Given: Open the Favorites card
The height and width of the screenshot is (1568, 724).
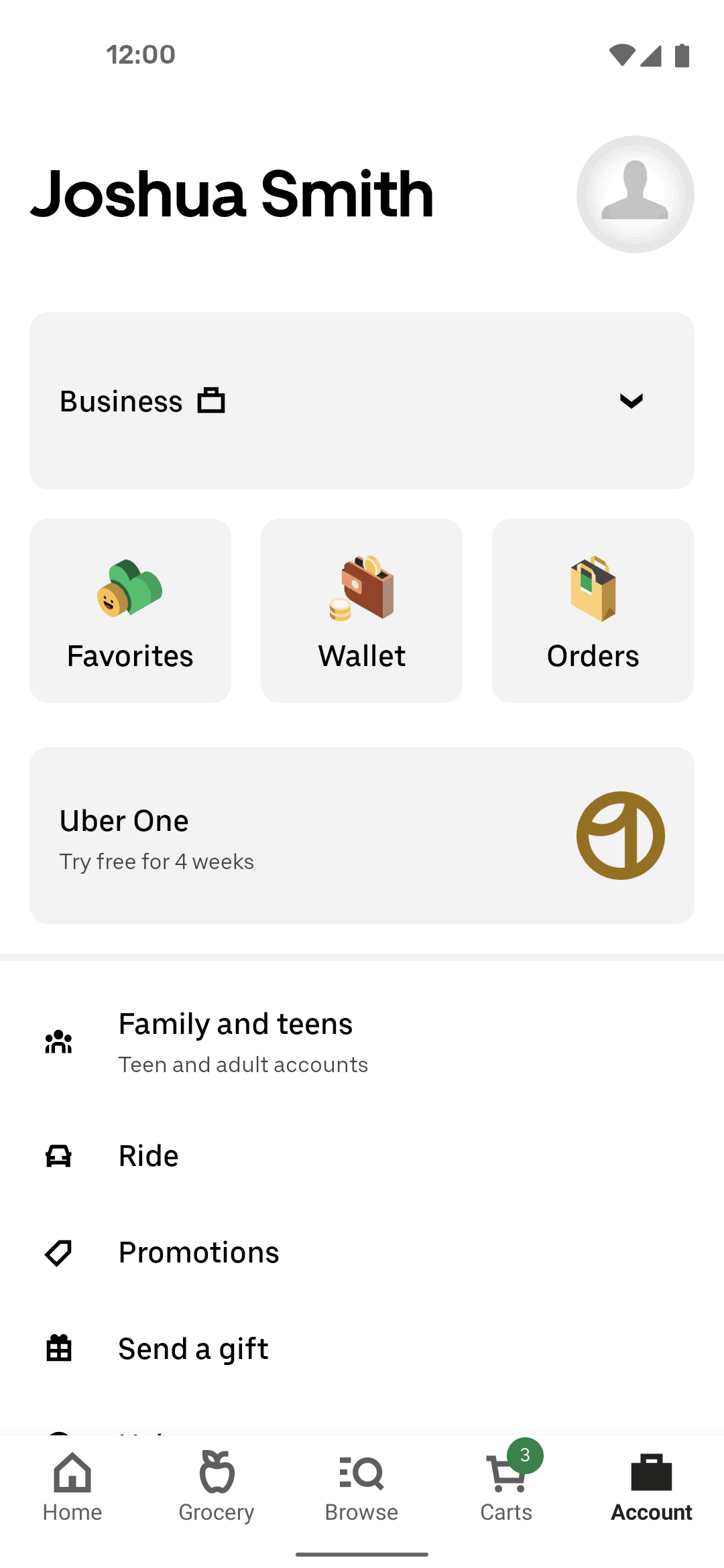Looking at the screenshot, I should pyautogui.click(x=130, y=610).
